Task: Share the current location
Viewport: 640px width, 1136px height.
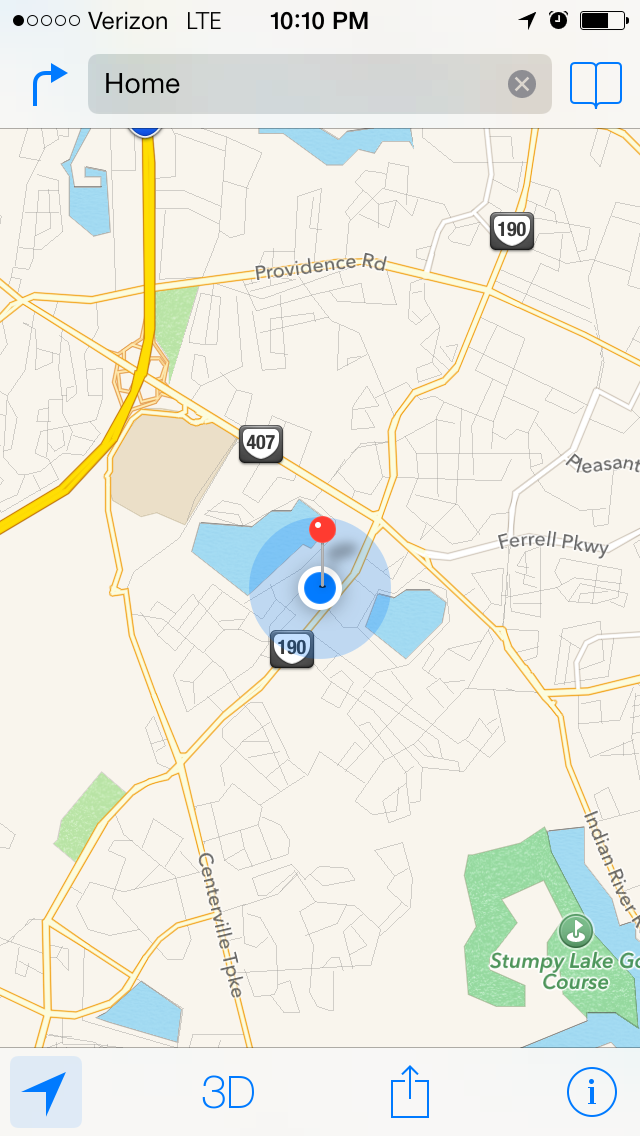Action: coord(410,1090)
